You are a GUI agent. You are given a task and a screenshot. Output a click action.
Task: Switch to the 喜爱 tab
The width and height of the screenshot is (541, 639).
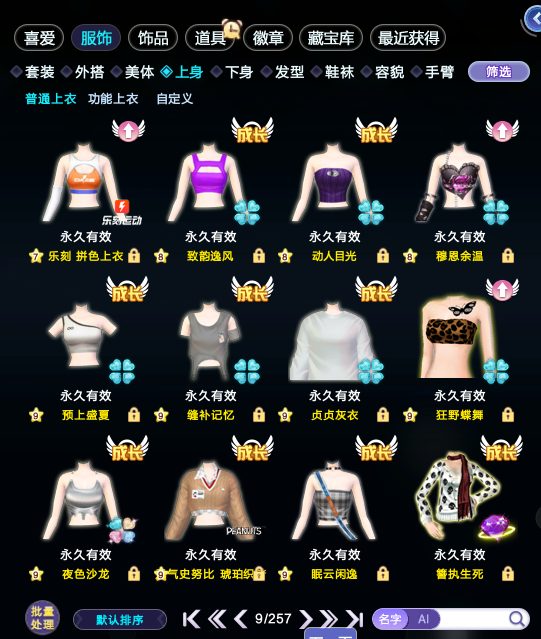(x=39, y=38)
